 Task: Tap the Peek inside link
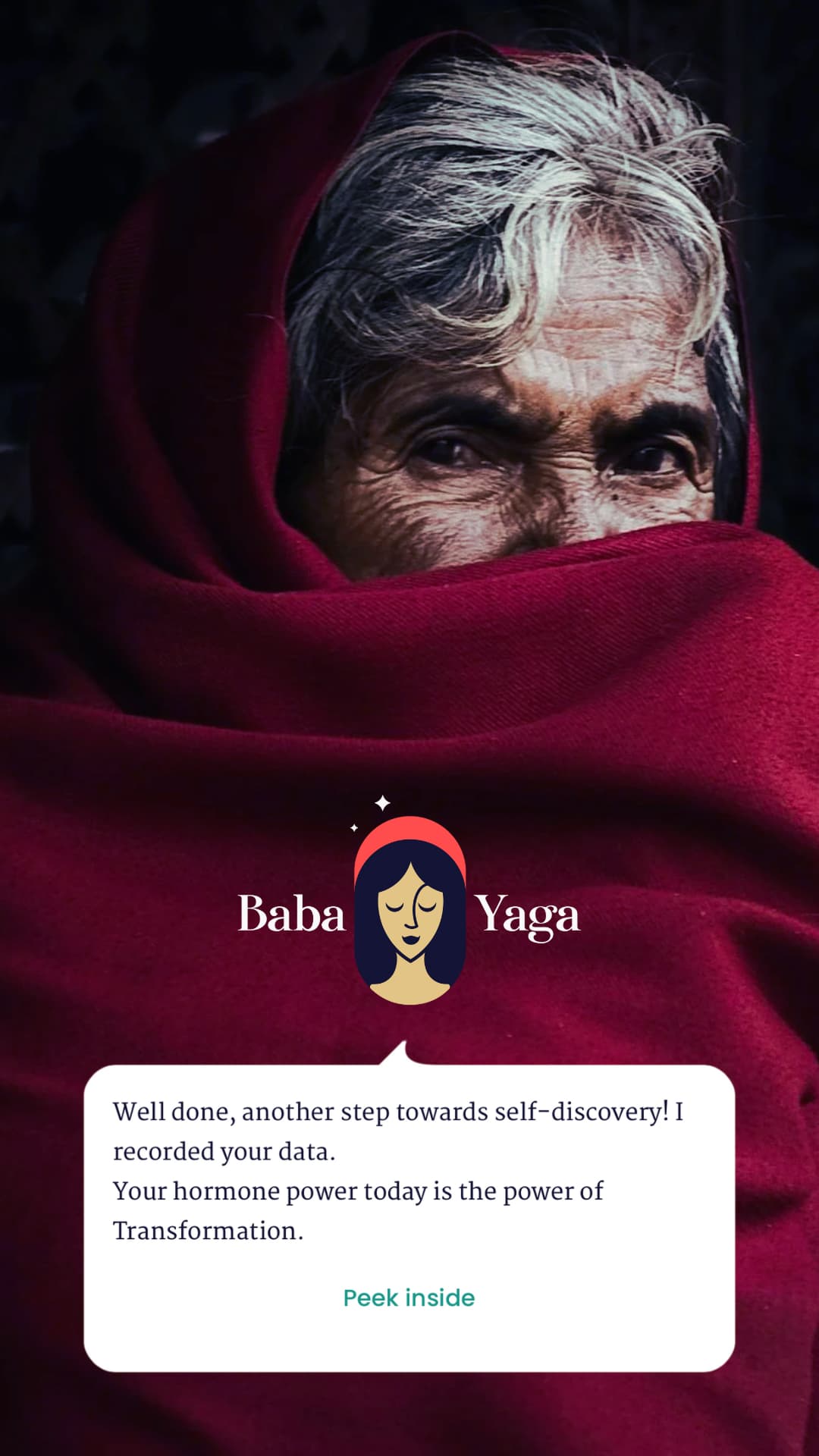409,1298
